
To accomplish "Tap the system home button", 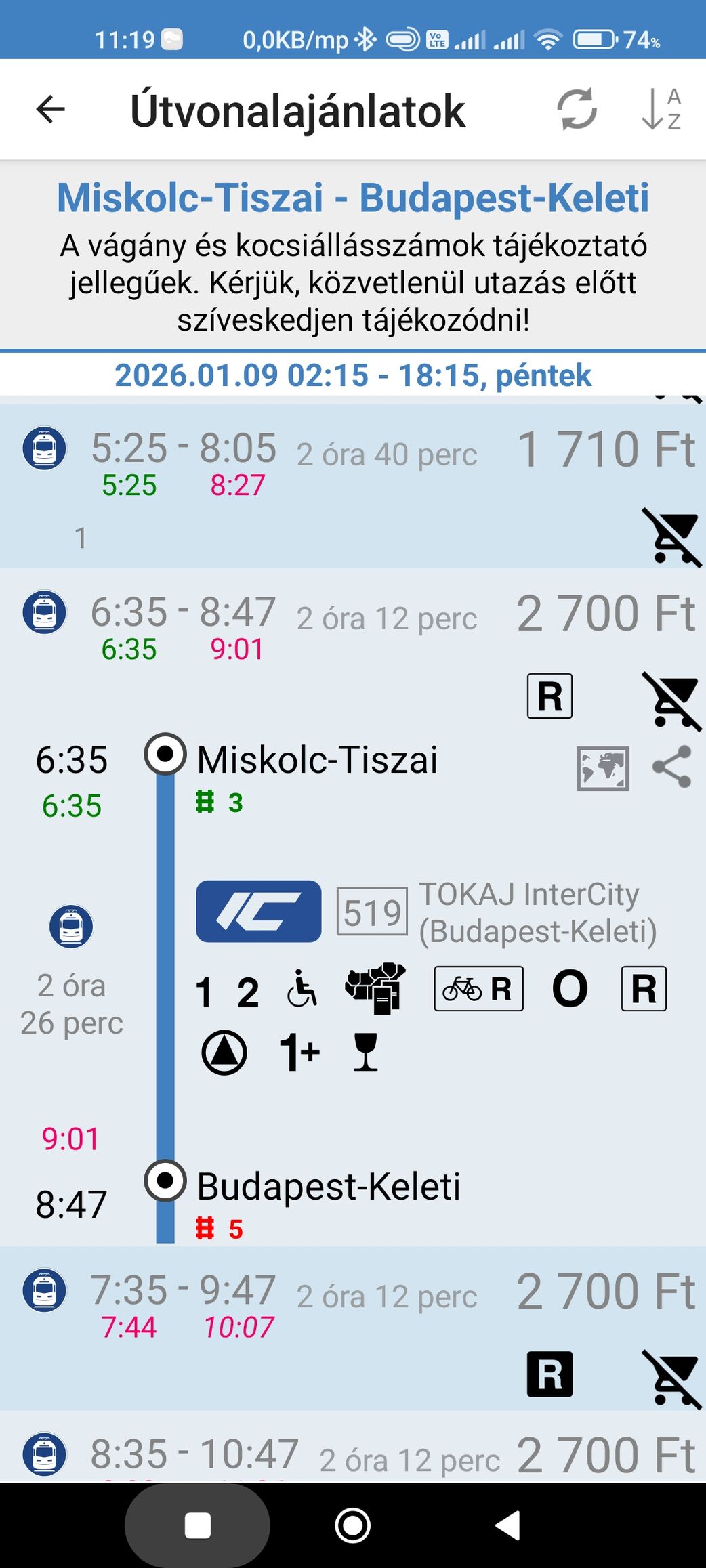I will click(352, 1525).
